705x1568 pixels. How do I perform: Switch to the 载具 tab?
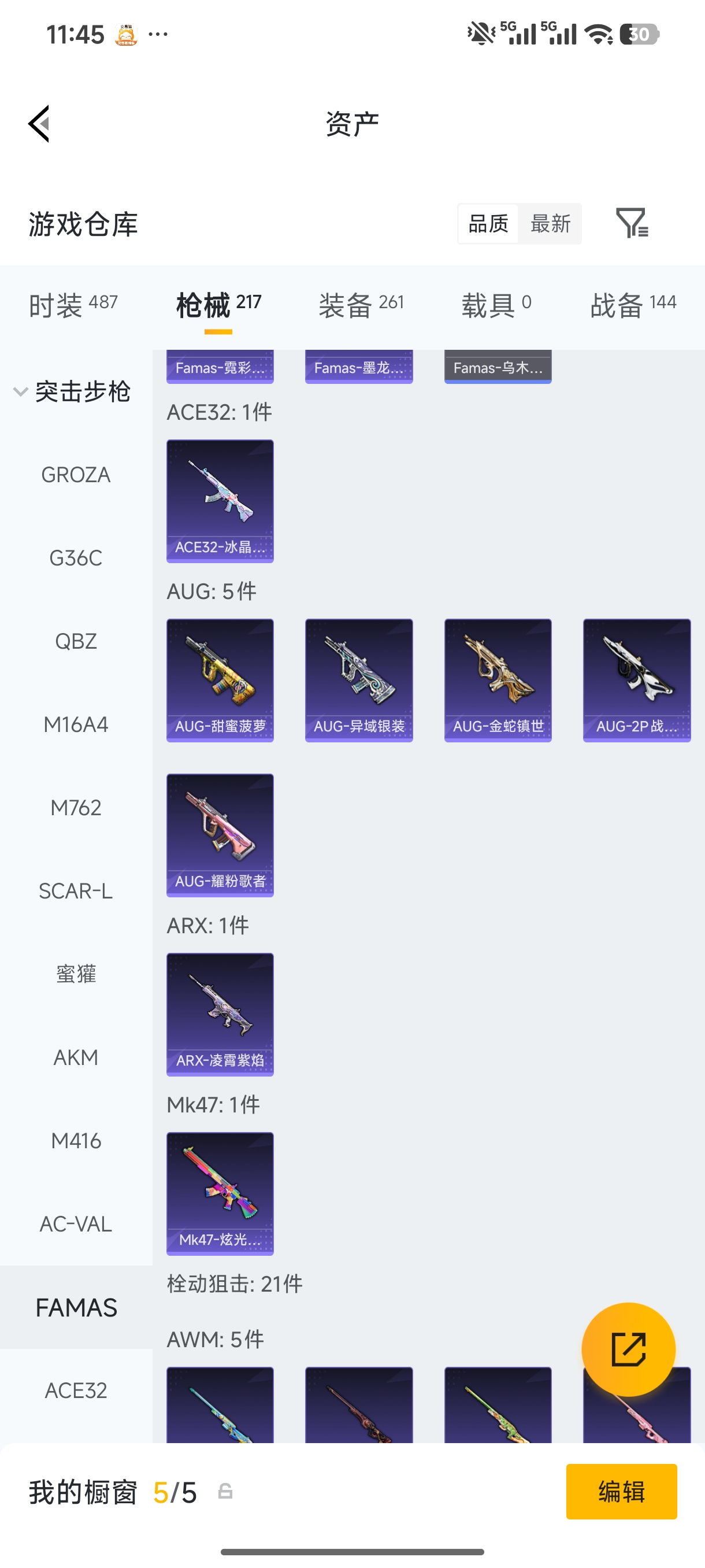click(x=496, y=304)
